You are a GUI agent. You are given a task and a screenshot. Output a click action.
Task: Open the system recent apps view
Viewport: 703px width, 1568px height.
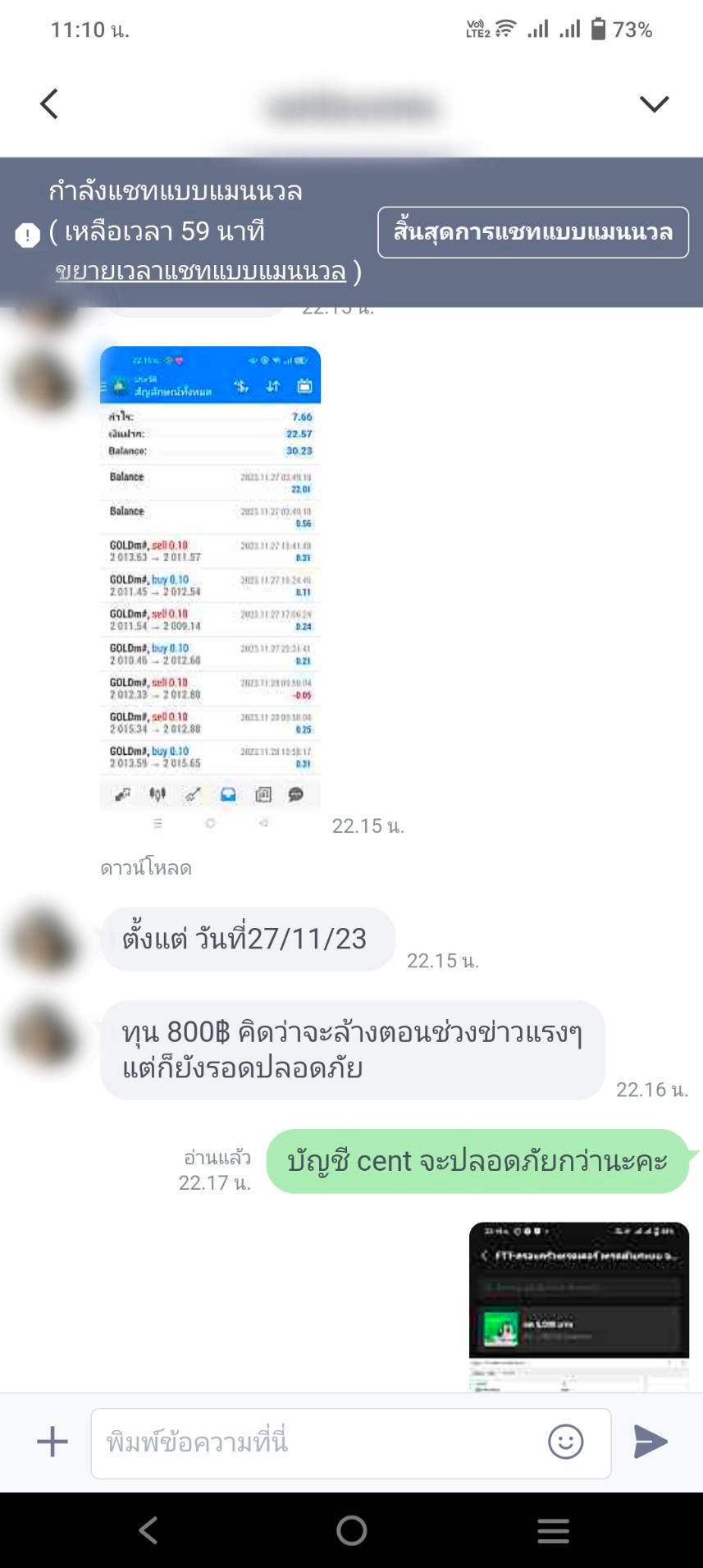tap(553, 1530)
